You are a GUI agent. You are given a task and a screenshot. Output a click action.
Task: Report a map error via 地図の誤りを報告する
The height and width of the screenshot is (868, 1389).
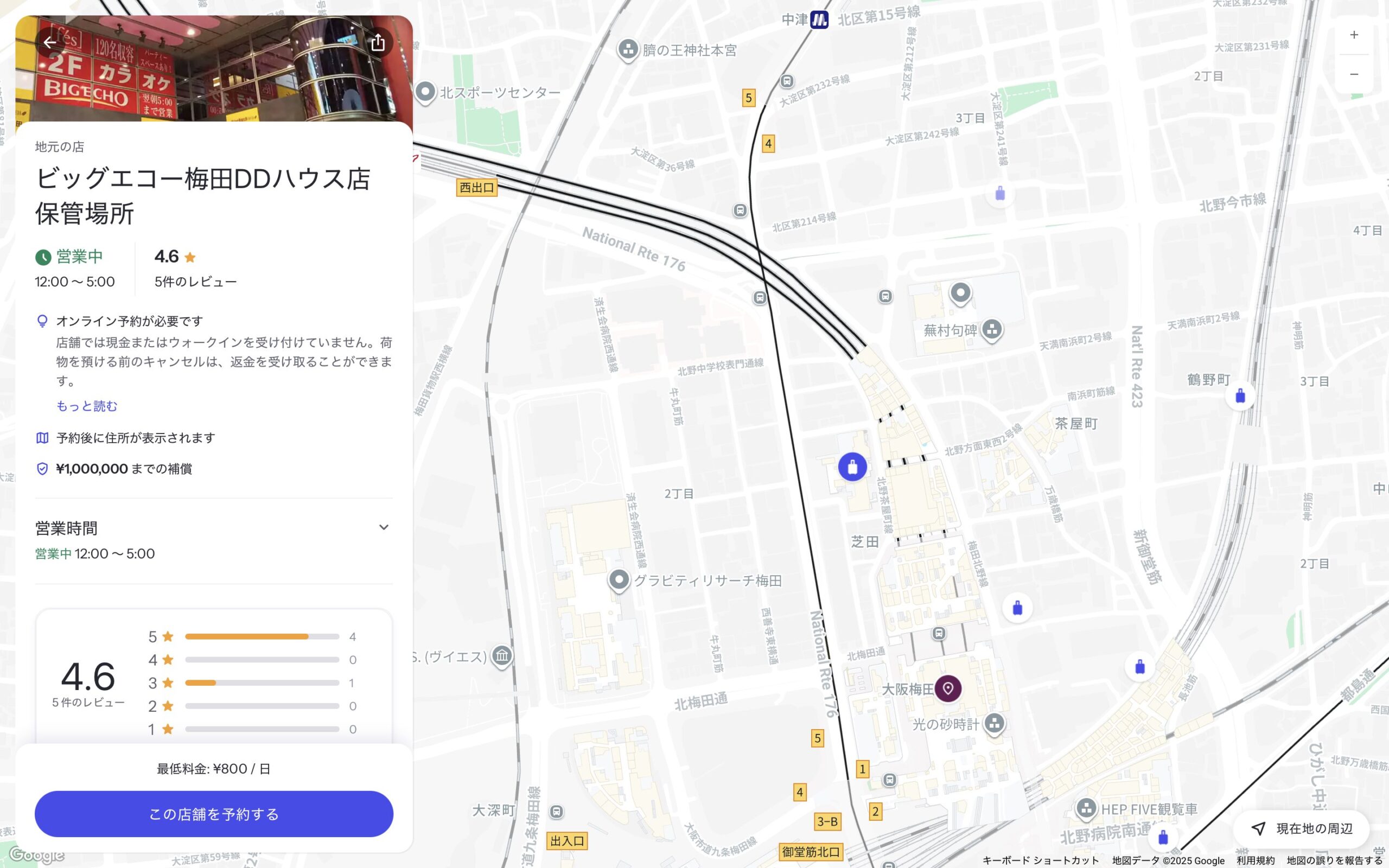(1334, 860)
